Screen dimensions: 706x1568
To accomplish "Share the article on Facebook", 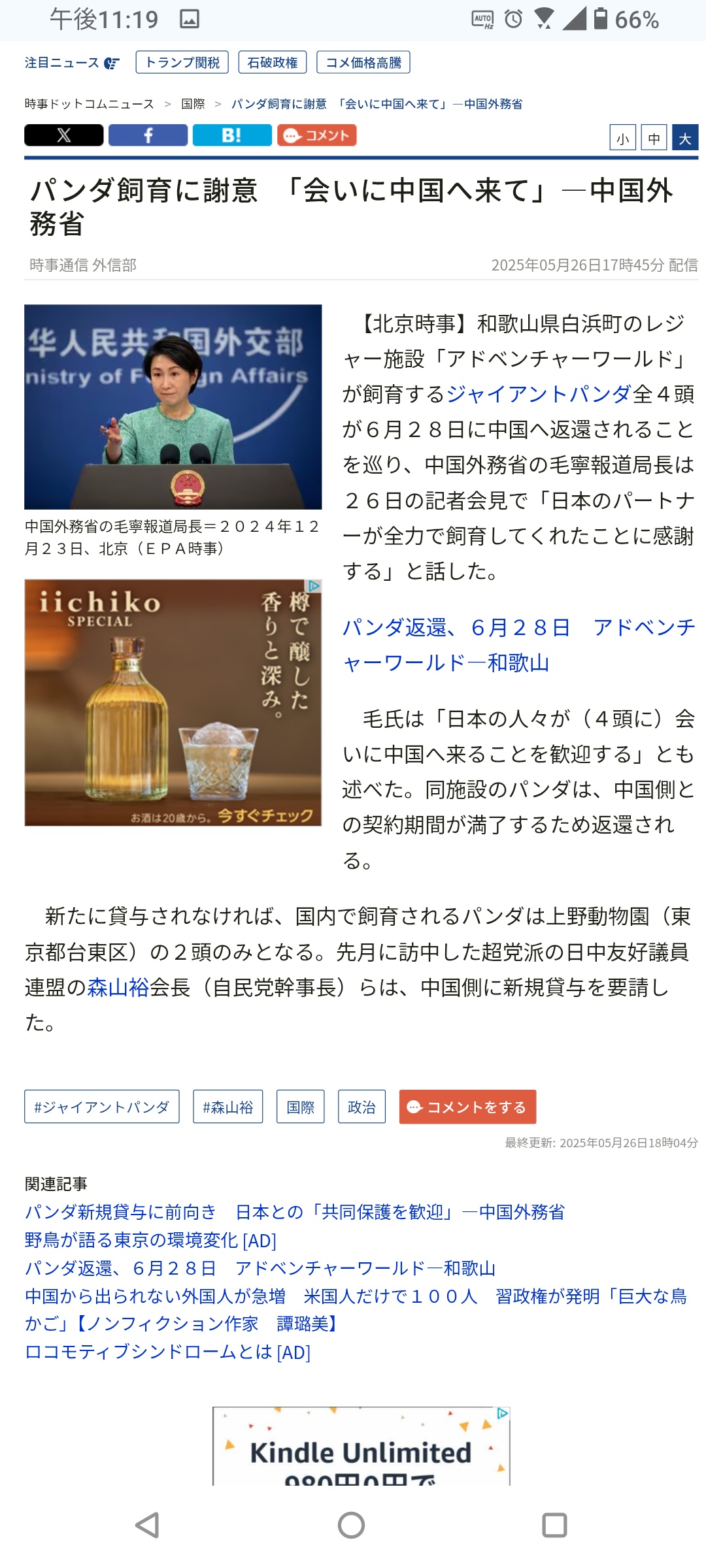I will (148, 135).
